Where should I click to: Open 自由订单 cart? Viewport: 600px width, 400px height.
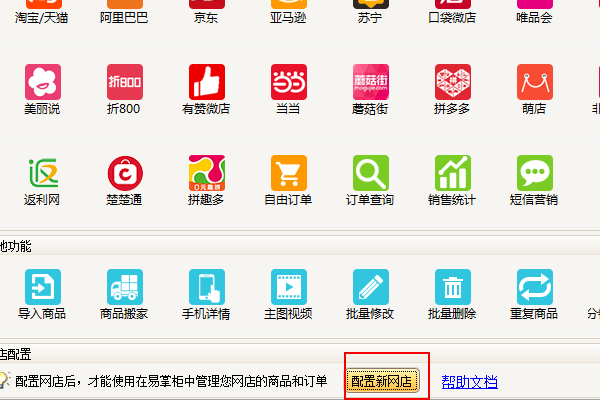tap(289, 173)
